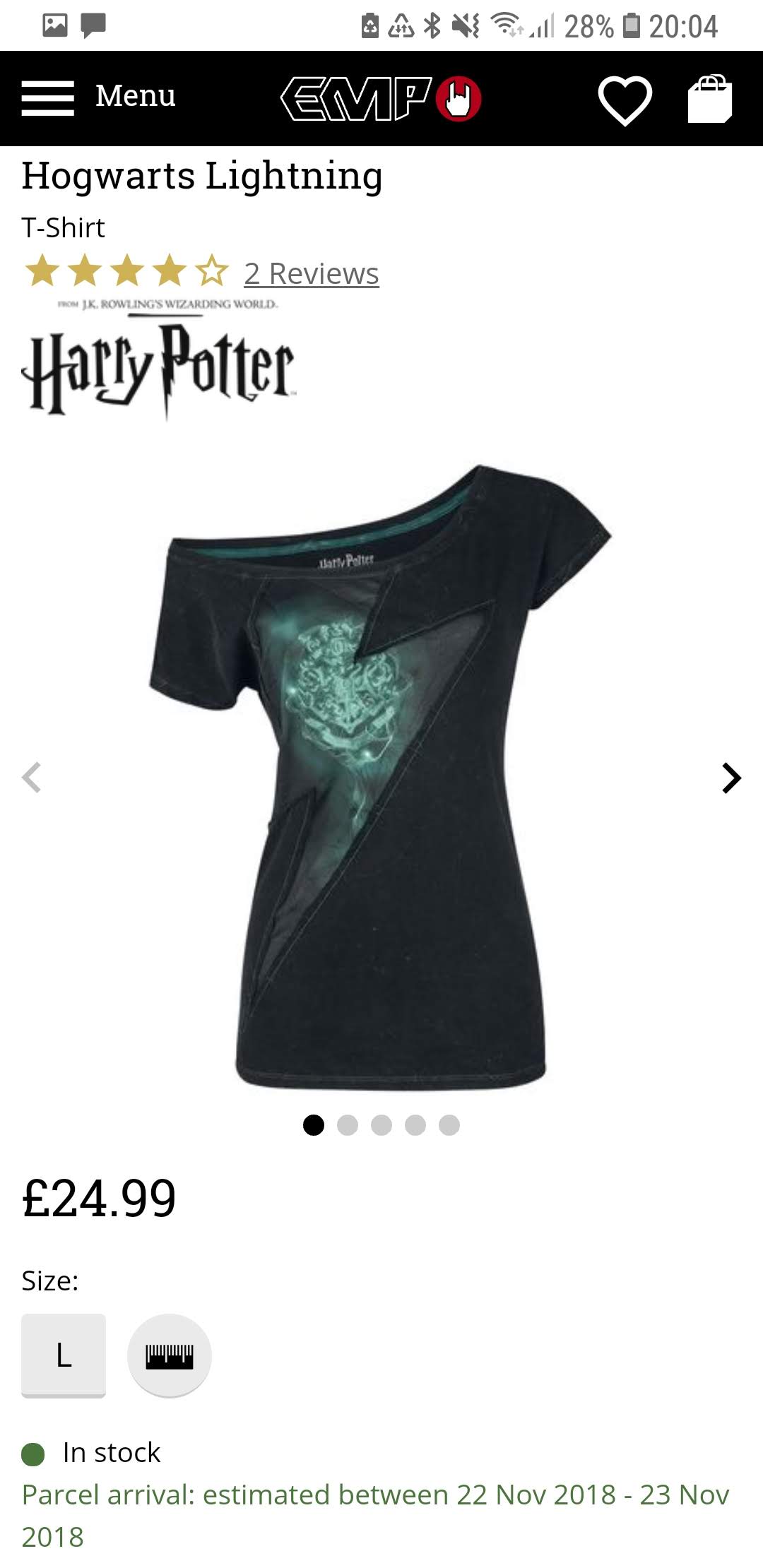Enlarge the Hogwarts Lightning shirt photo
This screenshot has width=763, height=1568.
(381, 777)
